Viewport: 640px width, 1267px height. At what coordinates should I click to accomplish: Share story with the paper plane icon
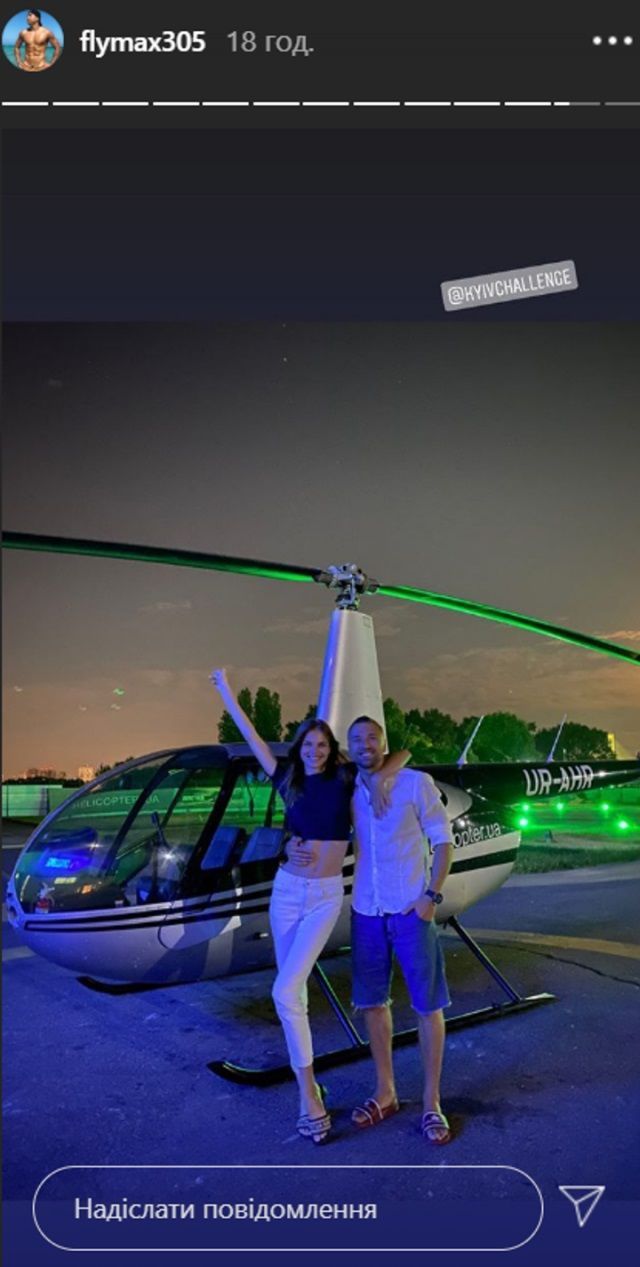581,1206
